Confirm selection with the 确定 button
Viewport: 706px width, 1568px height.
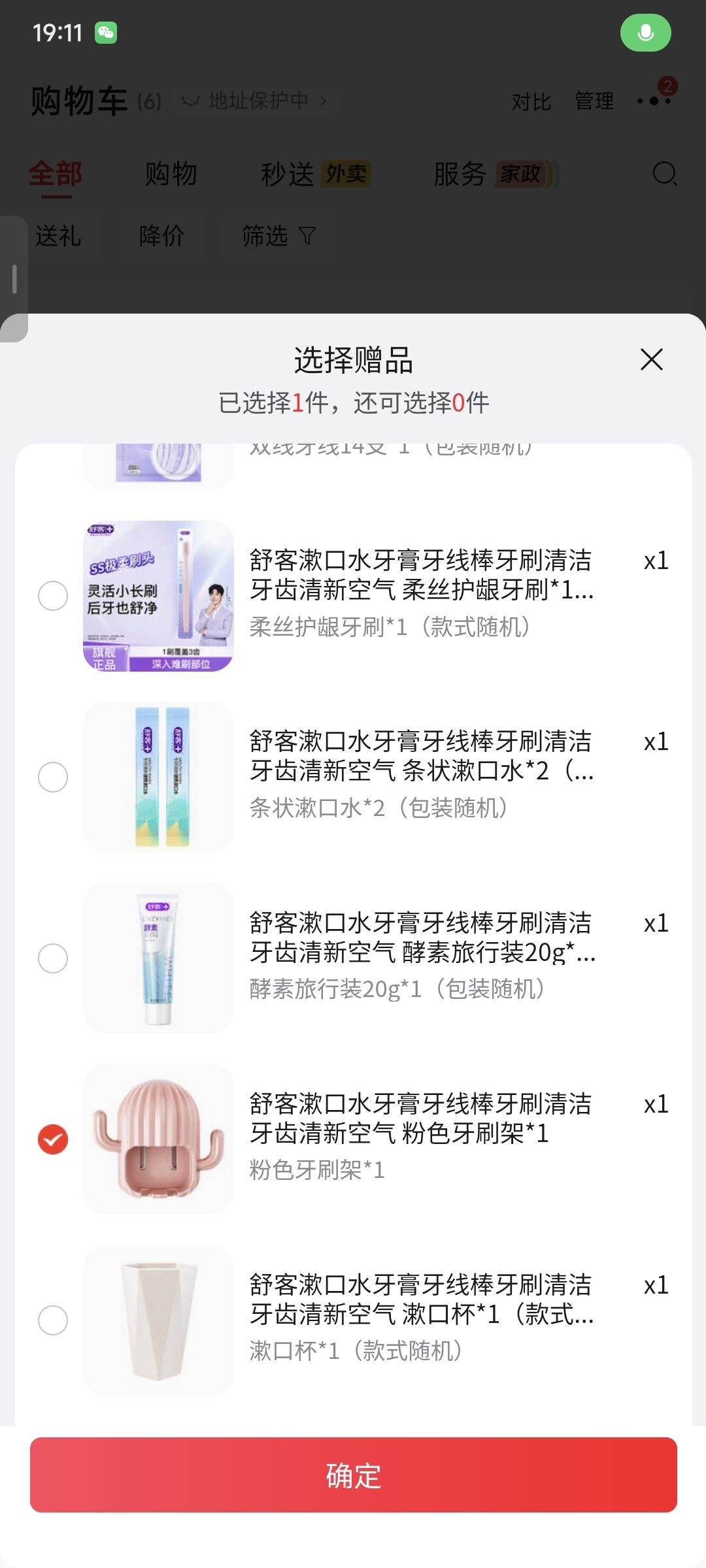point(354,1475)
